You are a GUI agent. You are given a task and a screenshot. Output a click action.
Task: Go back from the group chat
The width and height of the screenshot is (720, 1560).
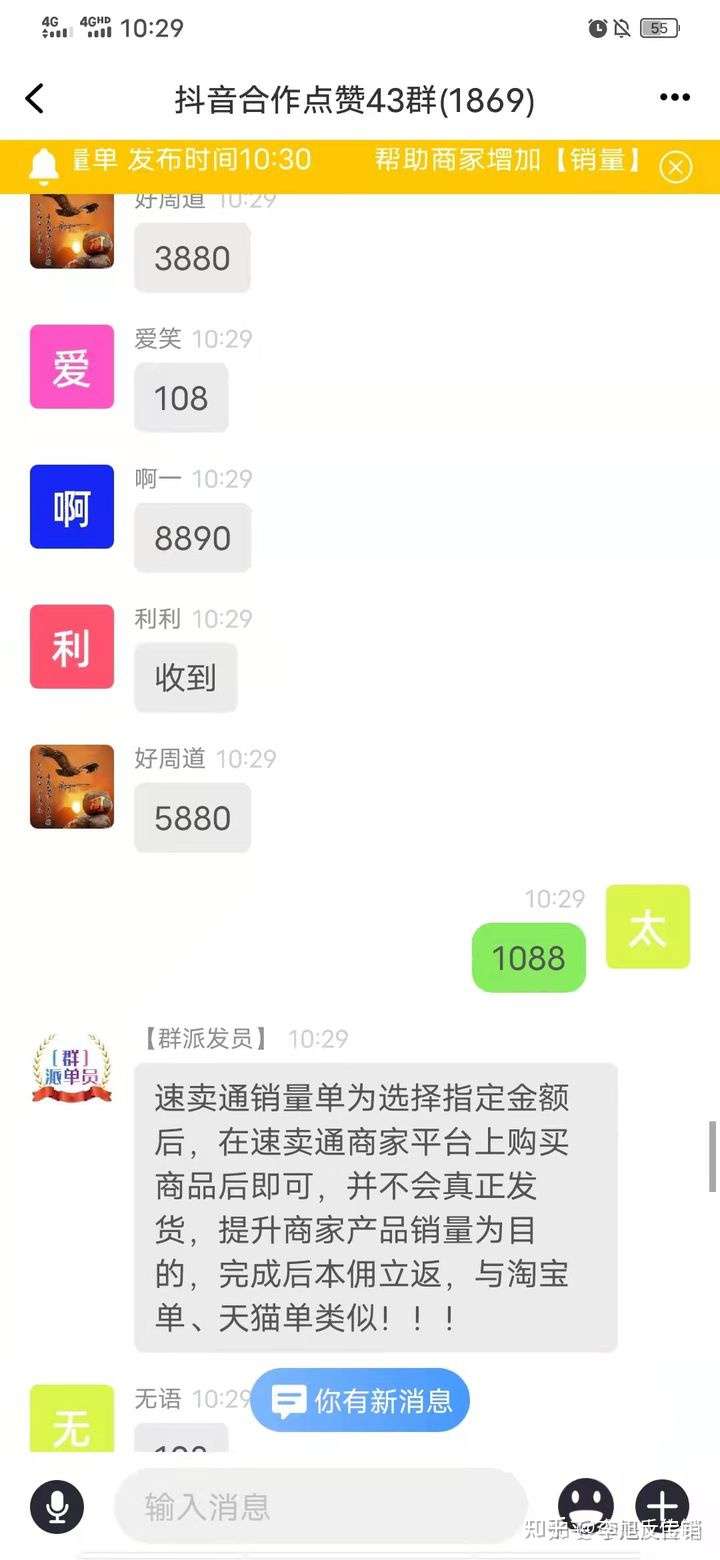(35, 99)
